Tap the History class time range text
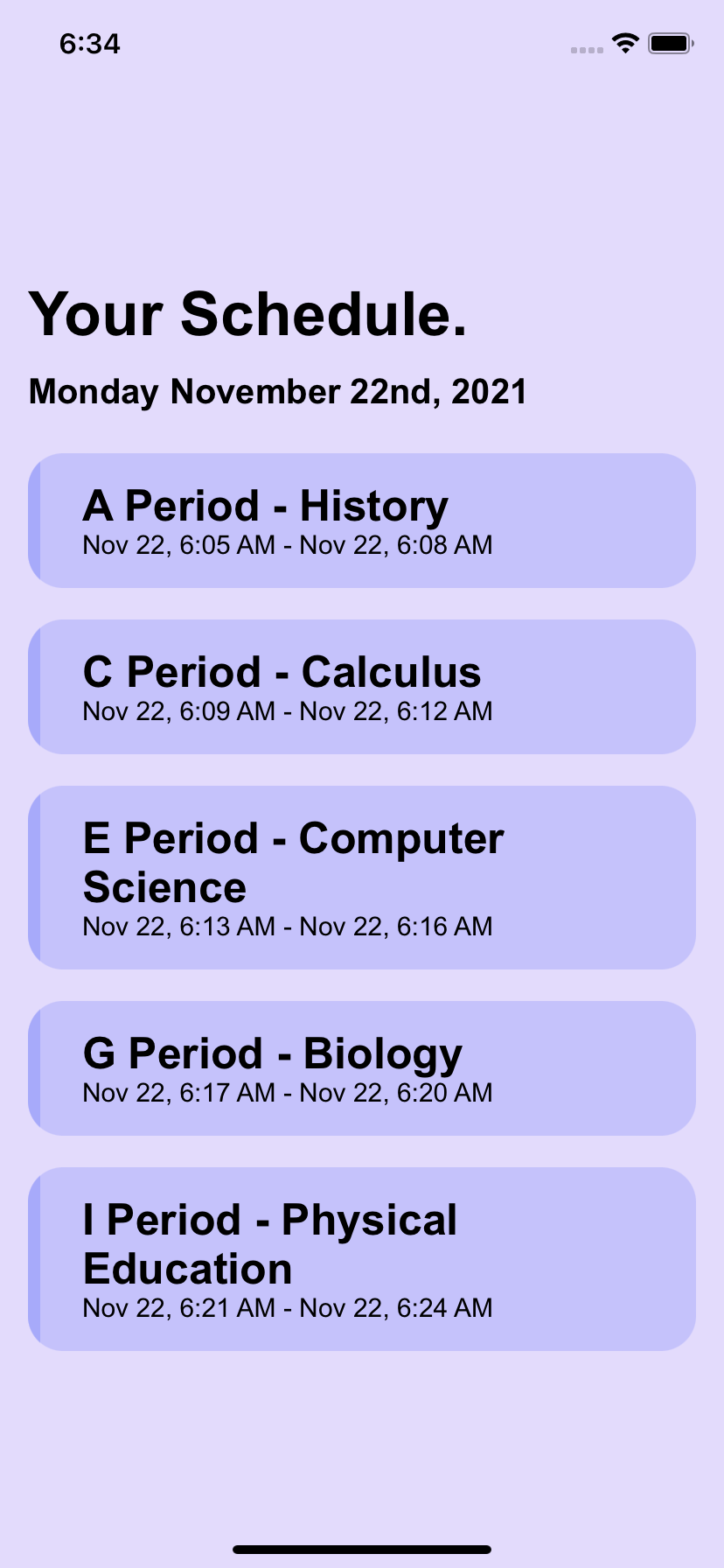This screenshot has width=724, height=1568. pyautogui.click(x=288, y=544)
